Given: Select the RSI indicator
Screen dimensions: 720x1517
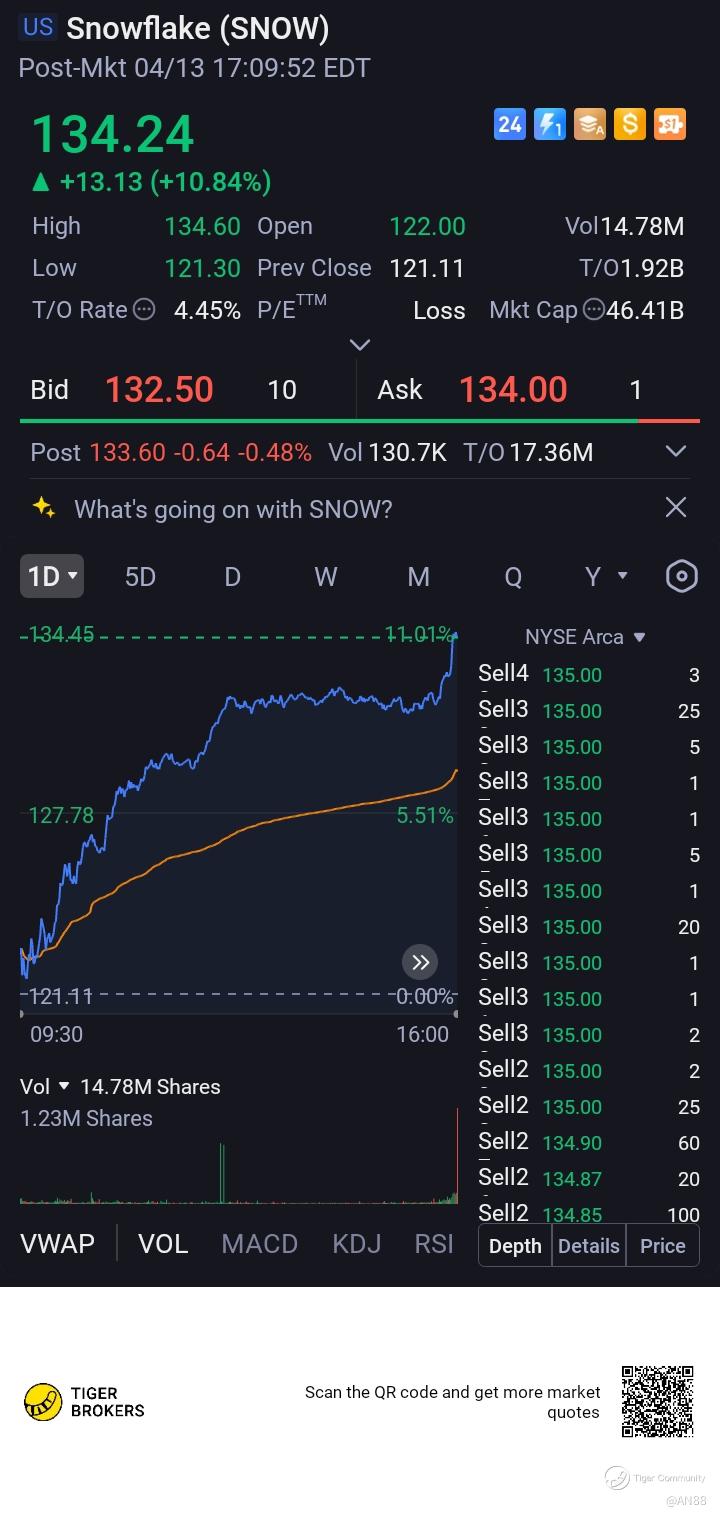Looking at the screenshot, I should pyautogui.click(x=434, y=1244).
